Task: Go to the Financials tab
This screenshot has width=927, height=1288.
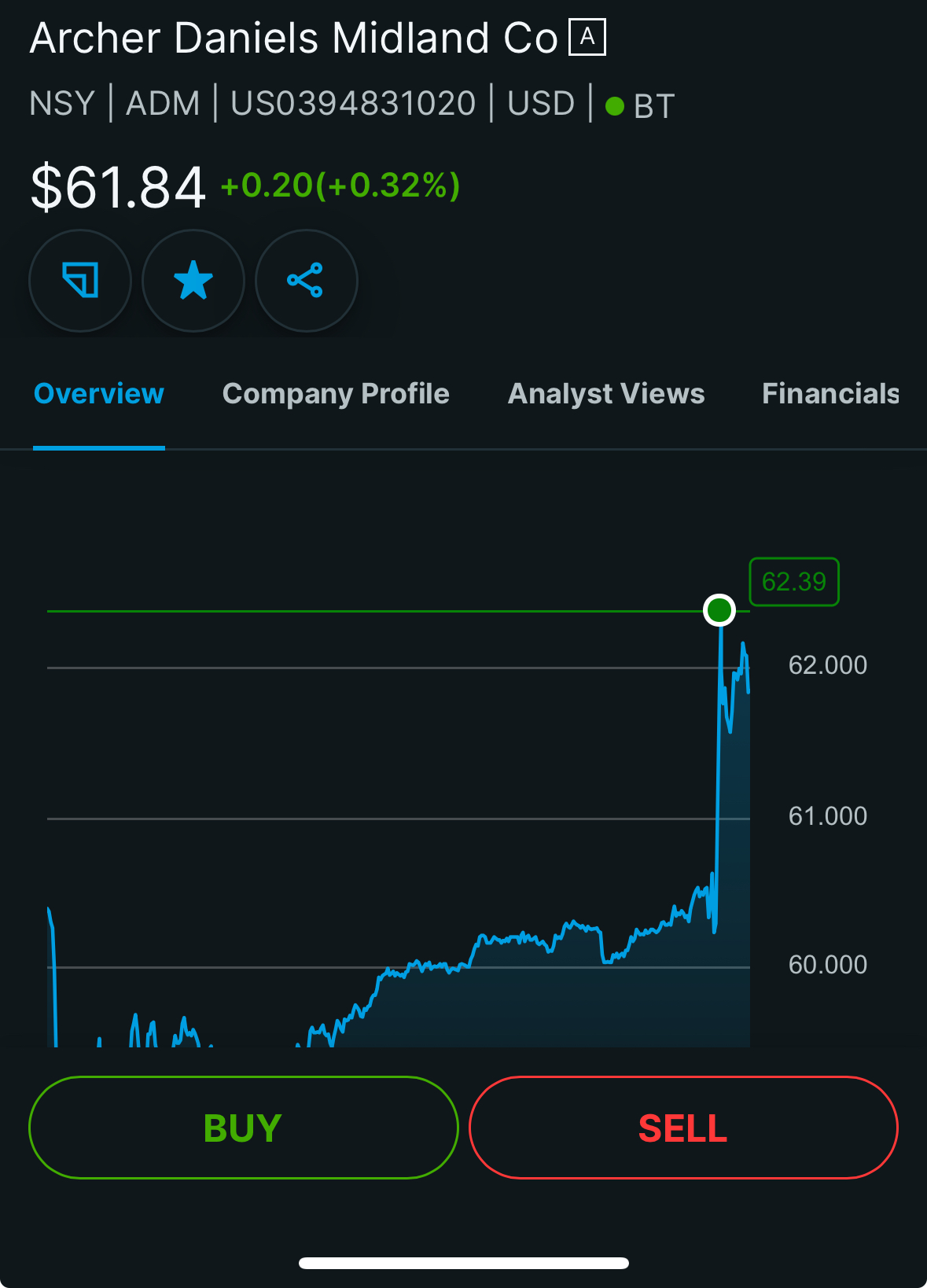Action: (x=830, y=394)
